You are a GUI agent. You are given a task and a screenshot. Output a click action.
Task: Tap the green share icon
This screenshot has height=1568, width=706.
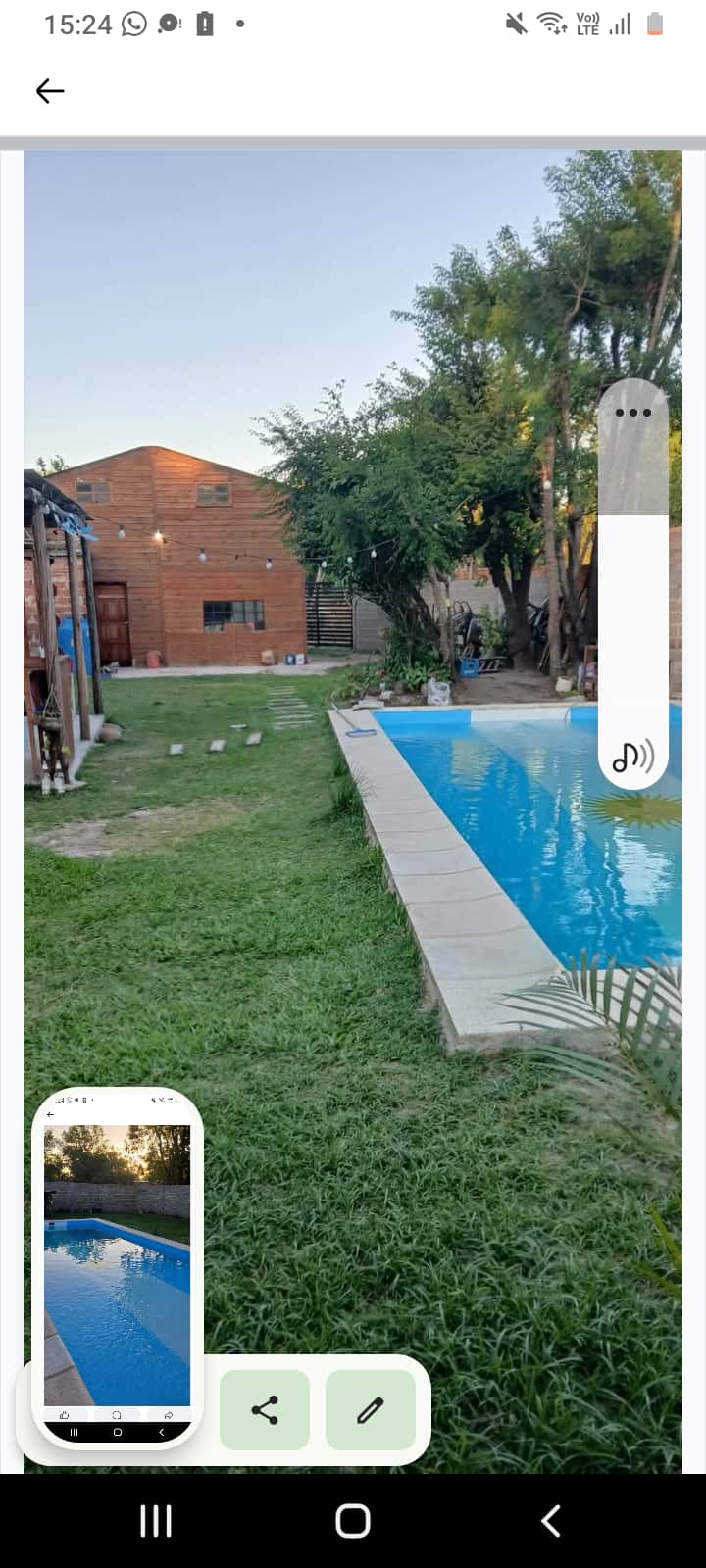(265, 1409)
